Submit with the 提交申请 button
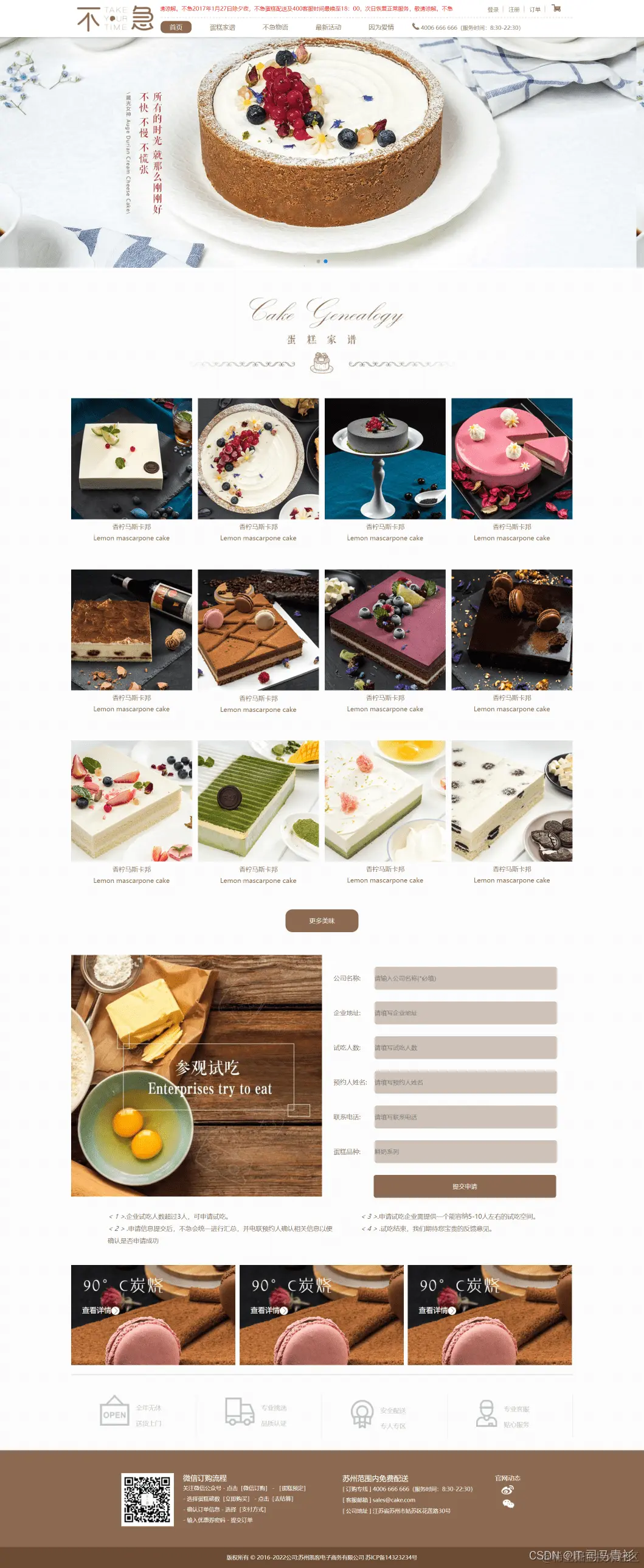 pyautogui.click(x=465, y=1186)
